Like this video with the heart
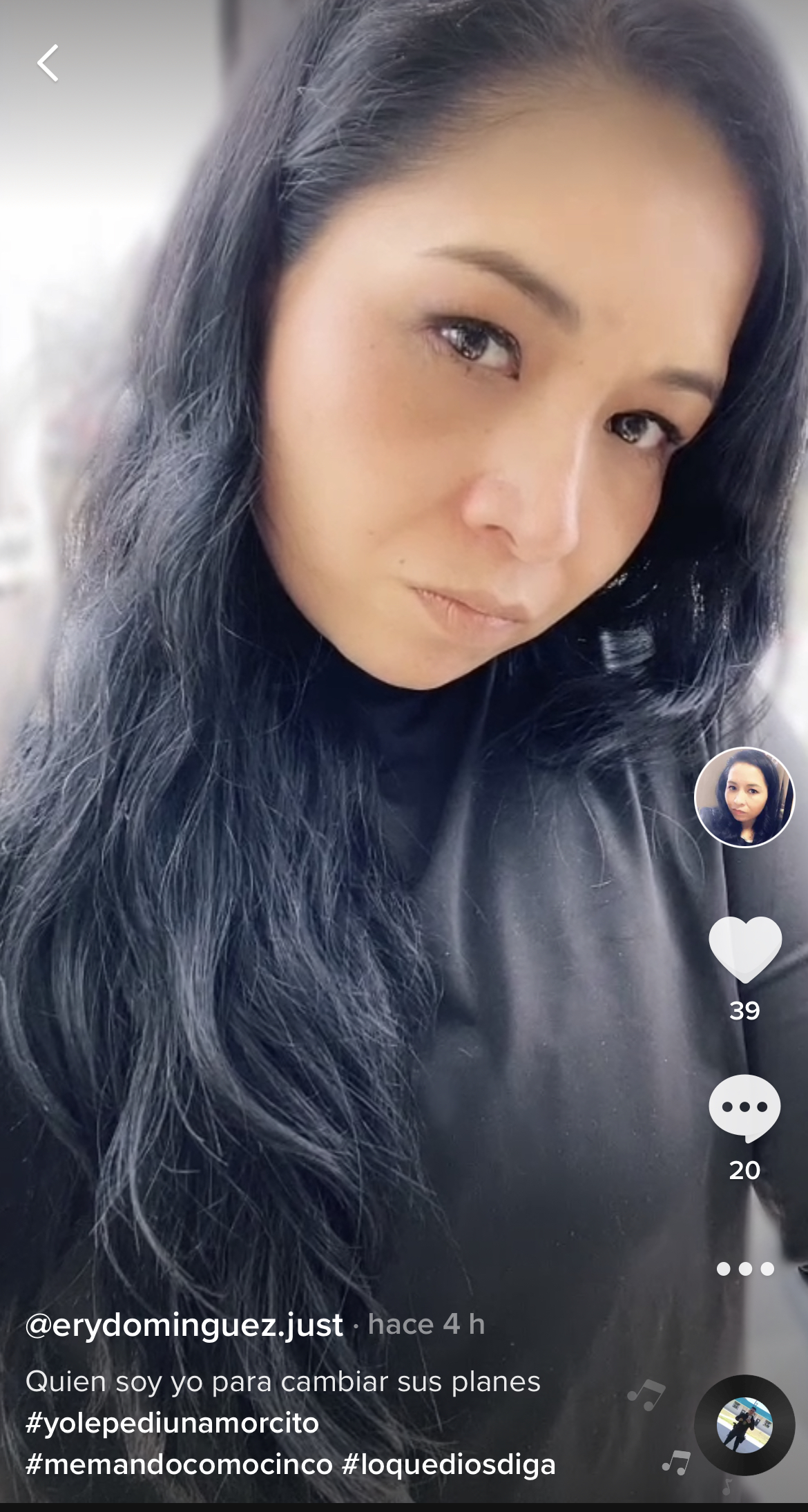Screen dimensions: 808x1512 tap(744, 949)
